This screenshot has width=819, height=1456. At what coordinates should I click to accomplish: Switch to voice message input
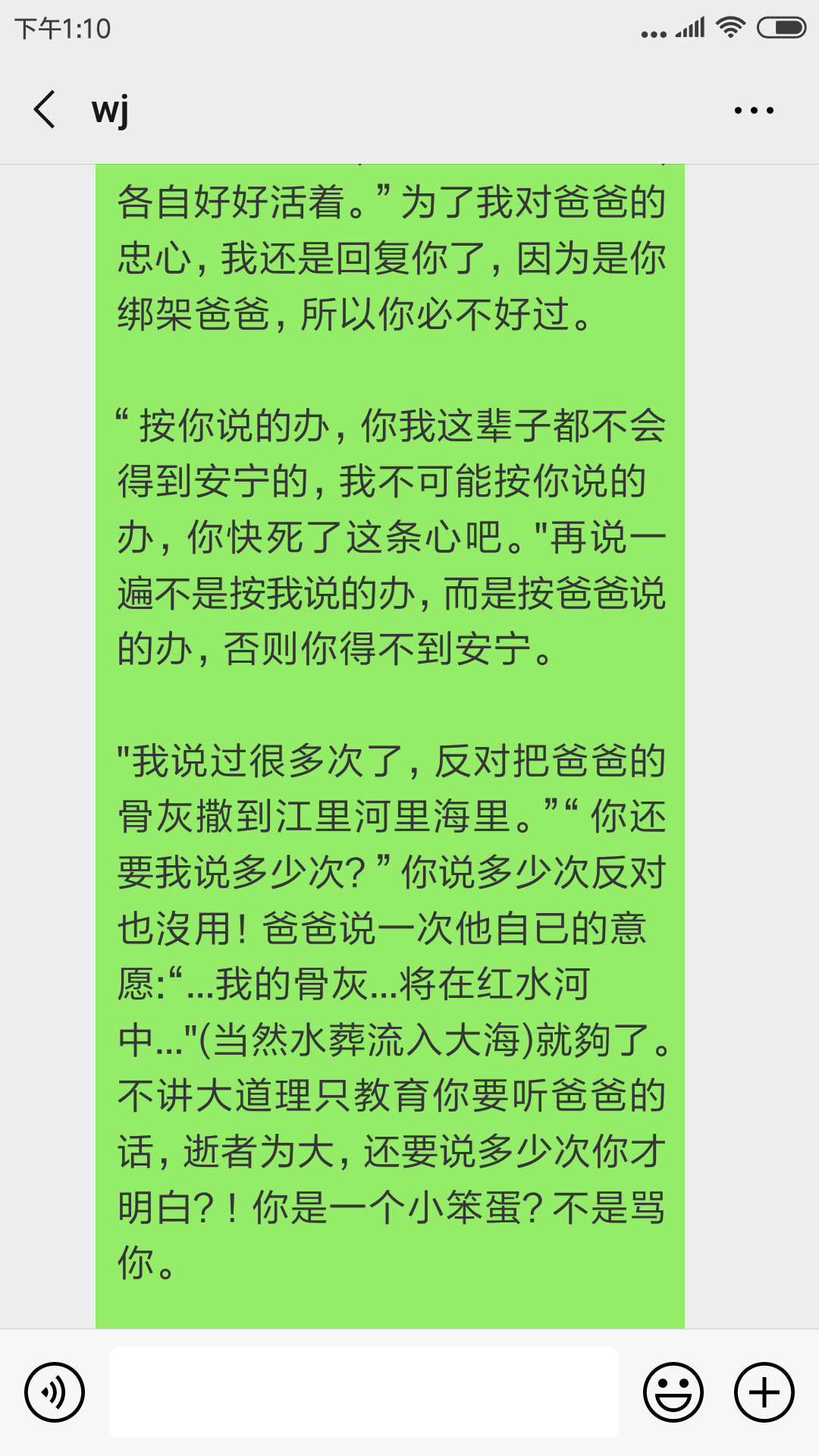pyautogui.click(x=55, y=1392)
